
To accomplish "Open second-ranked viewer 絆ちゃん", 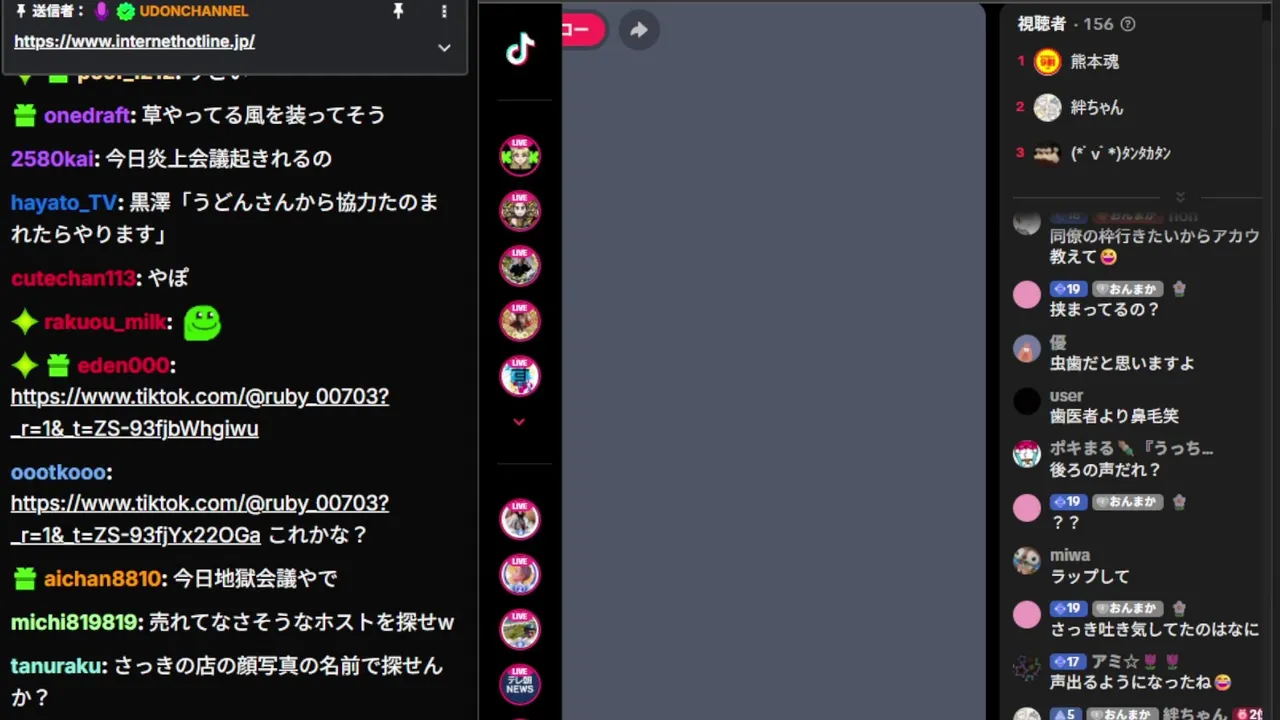I will point(1096,108).
